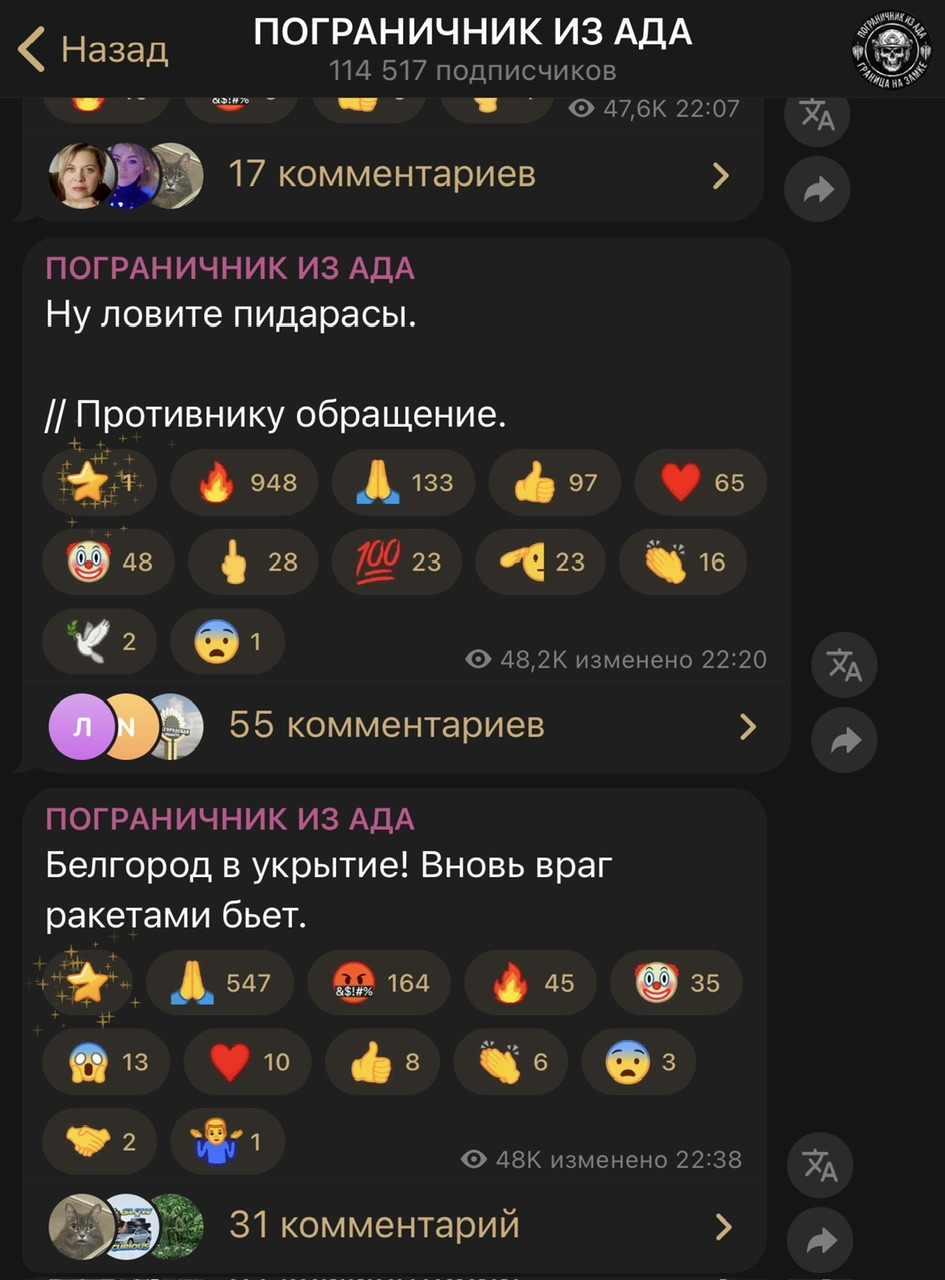
Task: Go back using the Назад button
Action: [x=94, y=49]
